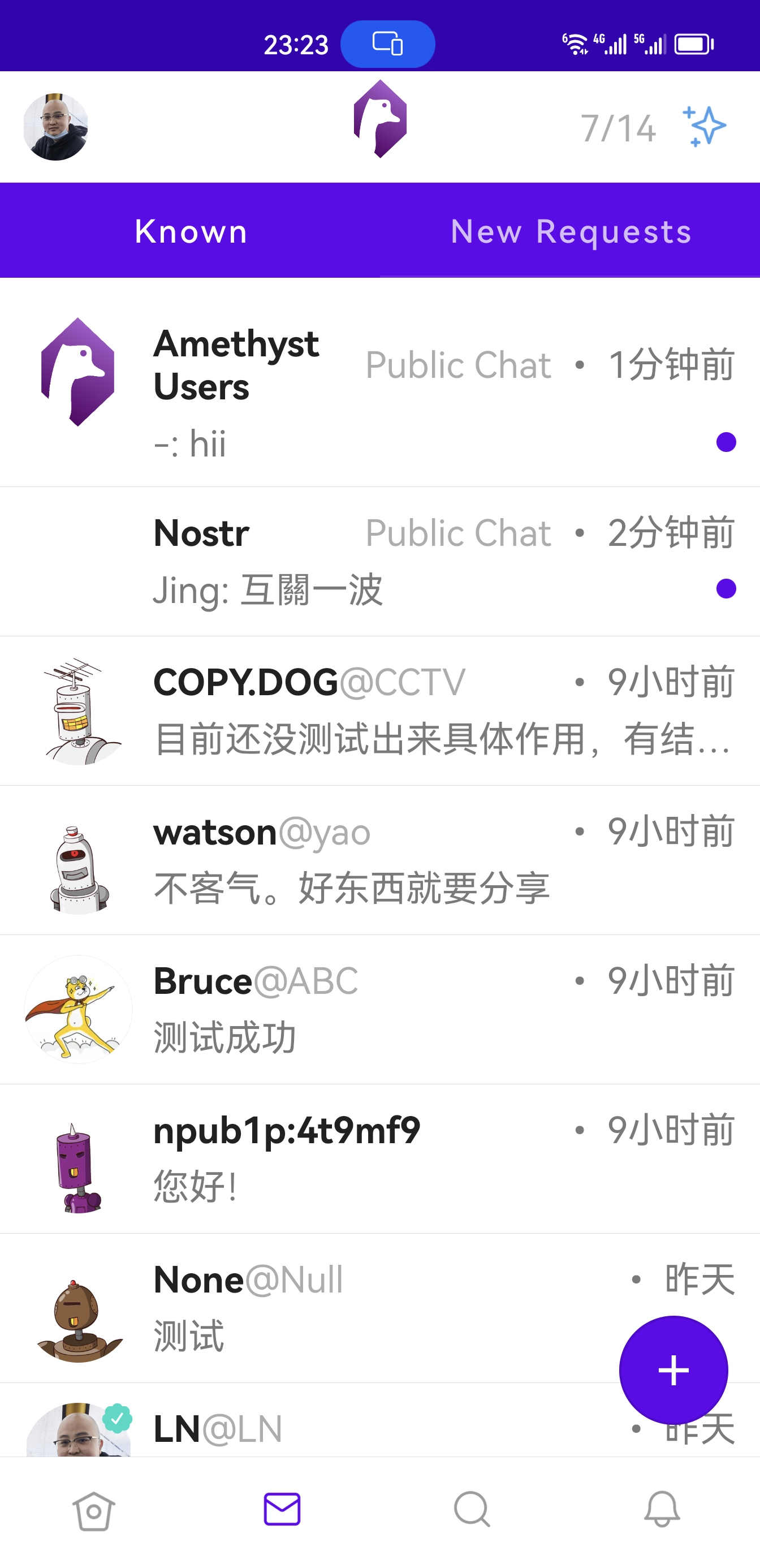Start a new chat with plus button
The image size is (760, 1568).
pos(673,1370)
